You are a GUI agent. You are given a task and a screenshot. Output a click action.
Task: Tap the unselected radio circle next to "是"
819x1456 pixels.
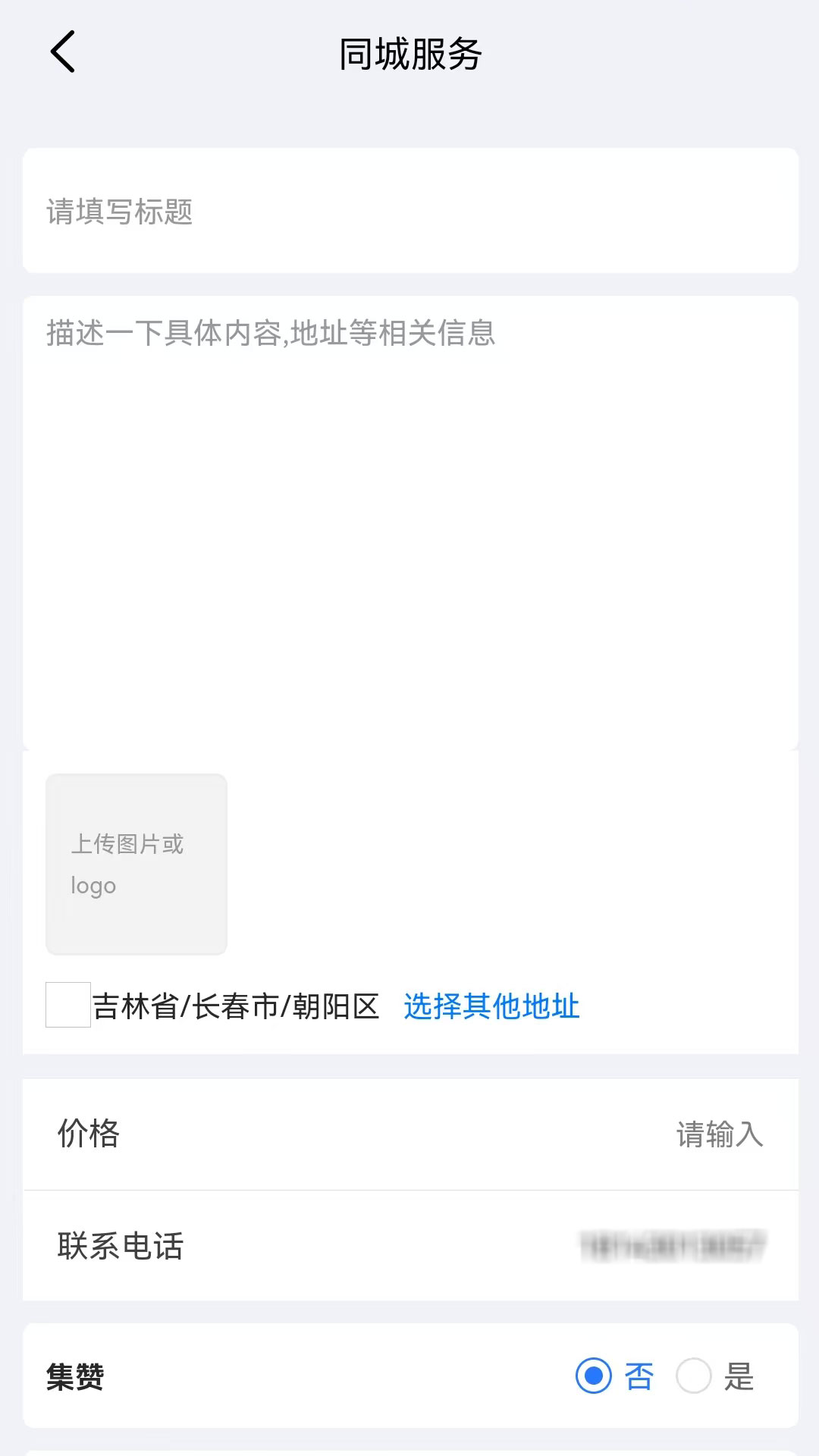692,1376
